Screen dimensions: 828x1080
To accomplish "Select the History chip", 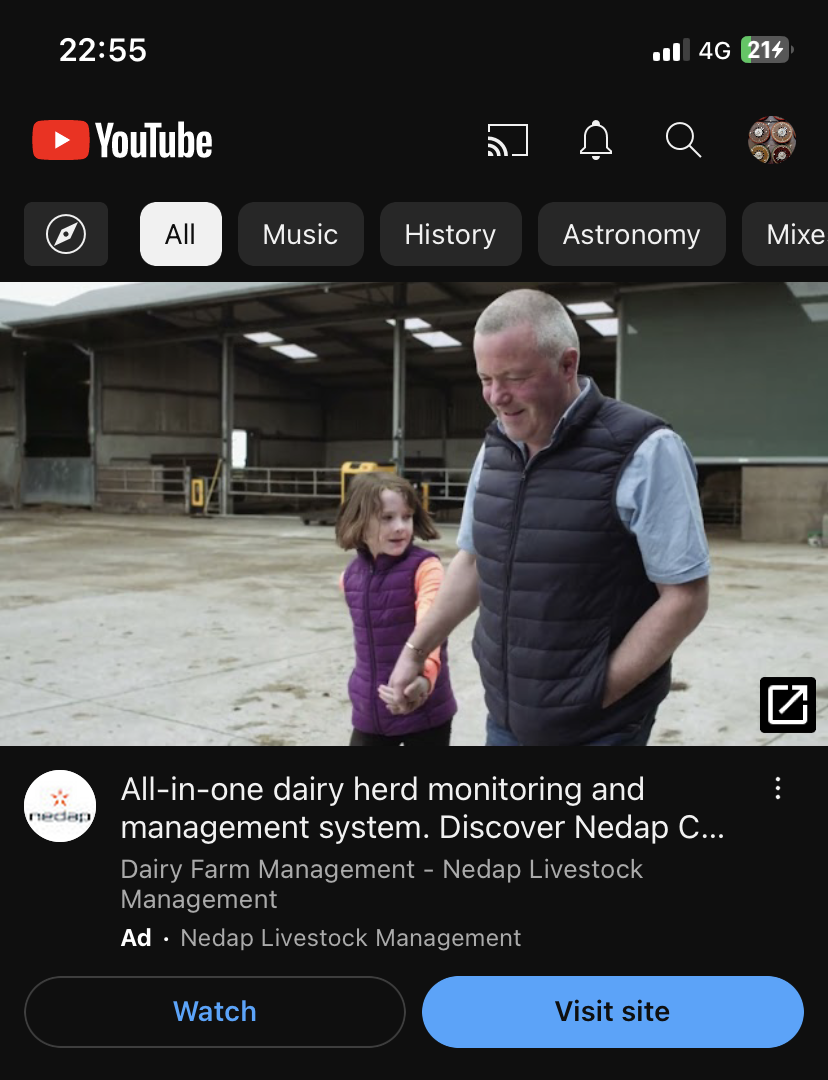I will (x=450, y=234).
